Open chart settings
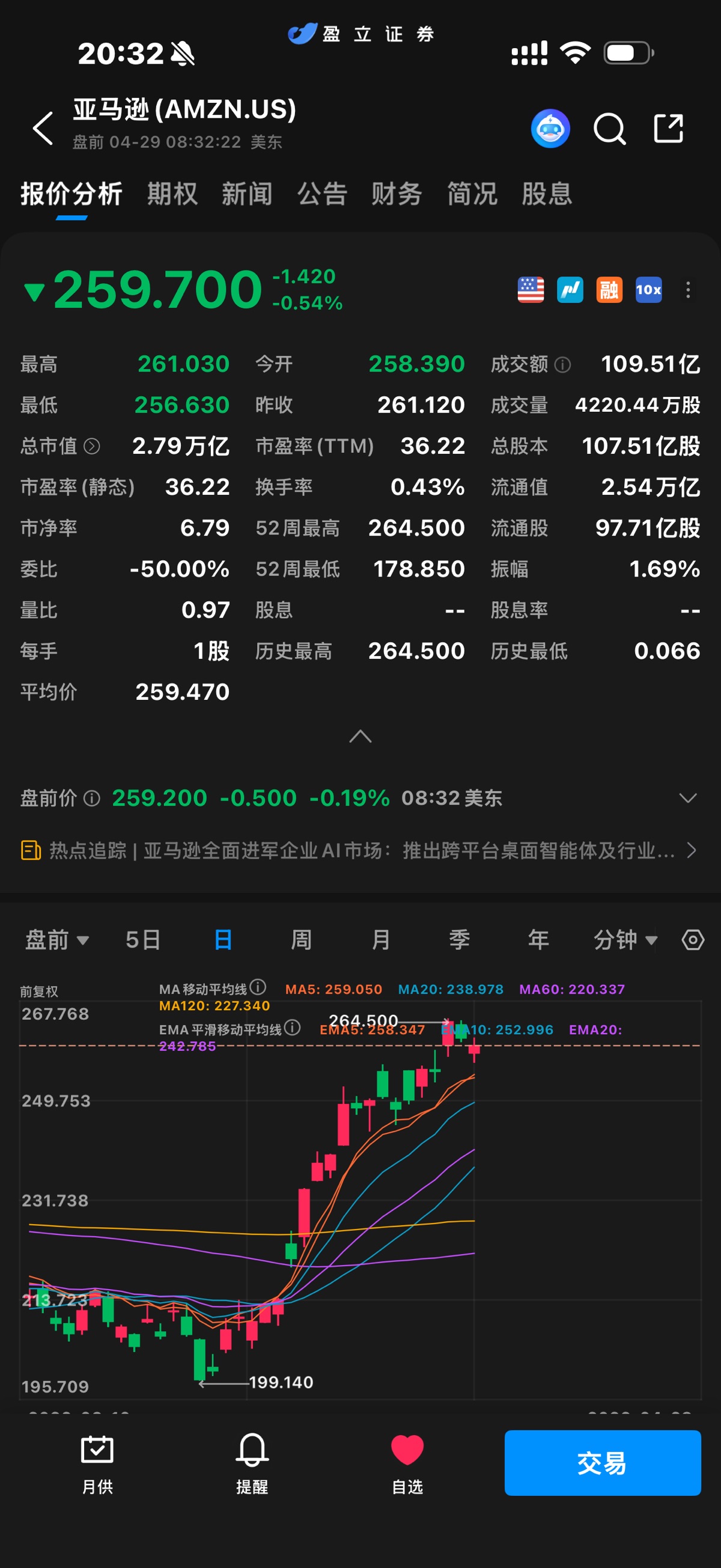721x1568 pixels. tap(693, 940)
